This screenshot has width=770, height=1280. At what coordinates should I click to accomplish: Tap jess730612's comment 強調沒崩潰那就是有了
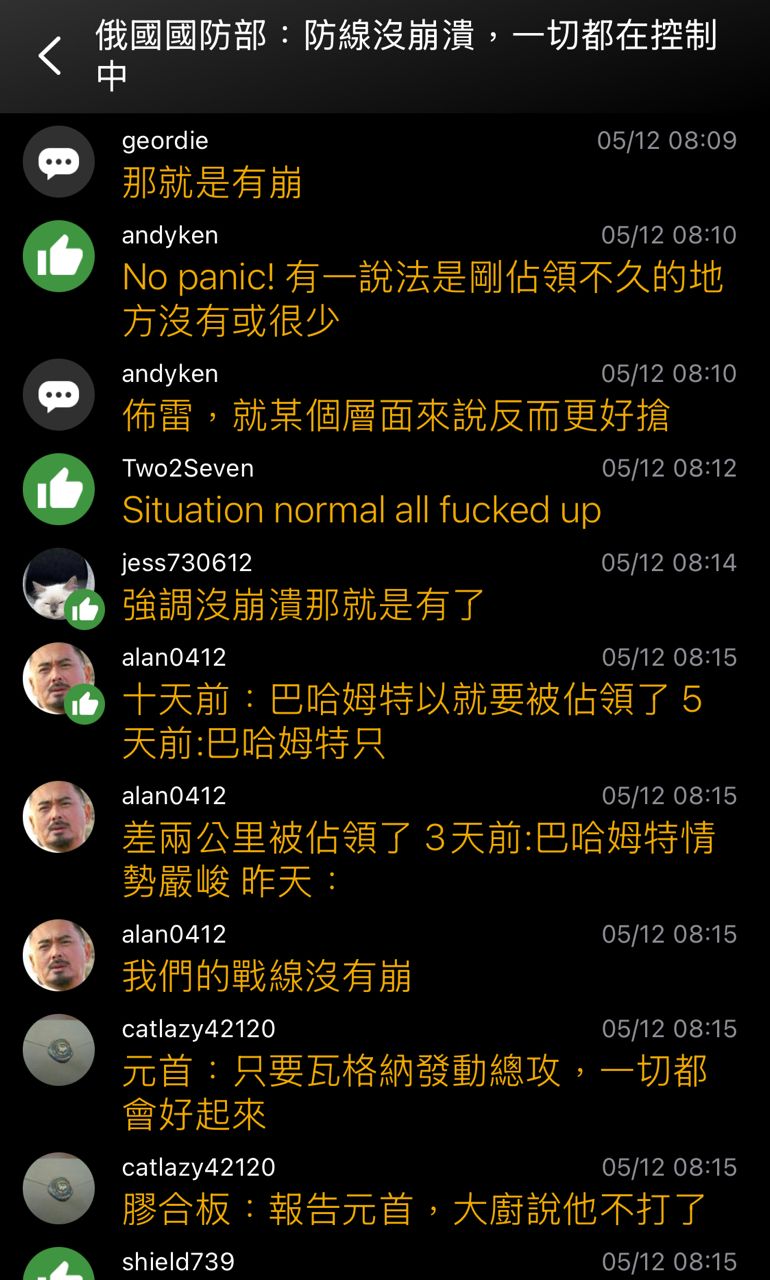tap(304, 604)
